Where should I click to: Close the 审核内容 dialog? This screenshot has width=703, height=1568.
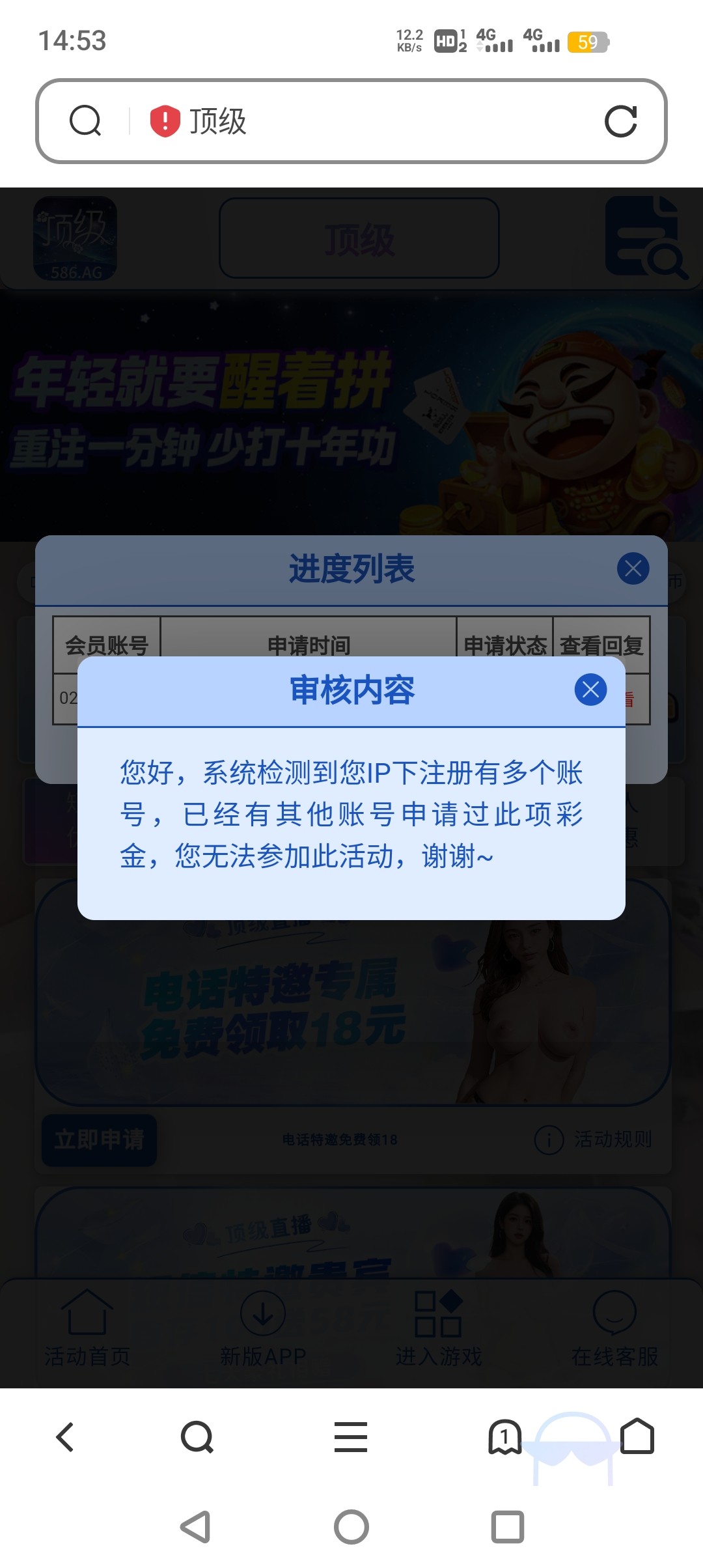[590, 689]
